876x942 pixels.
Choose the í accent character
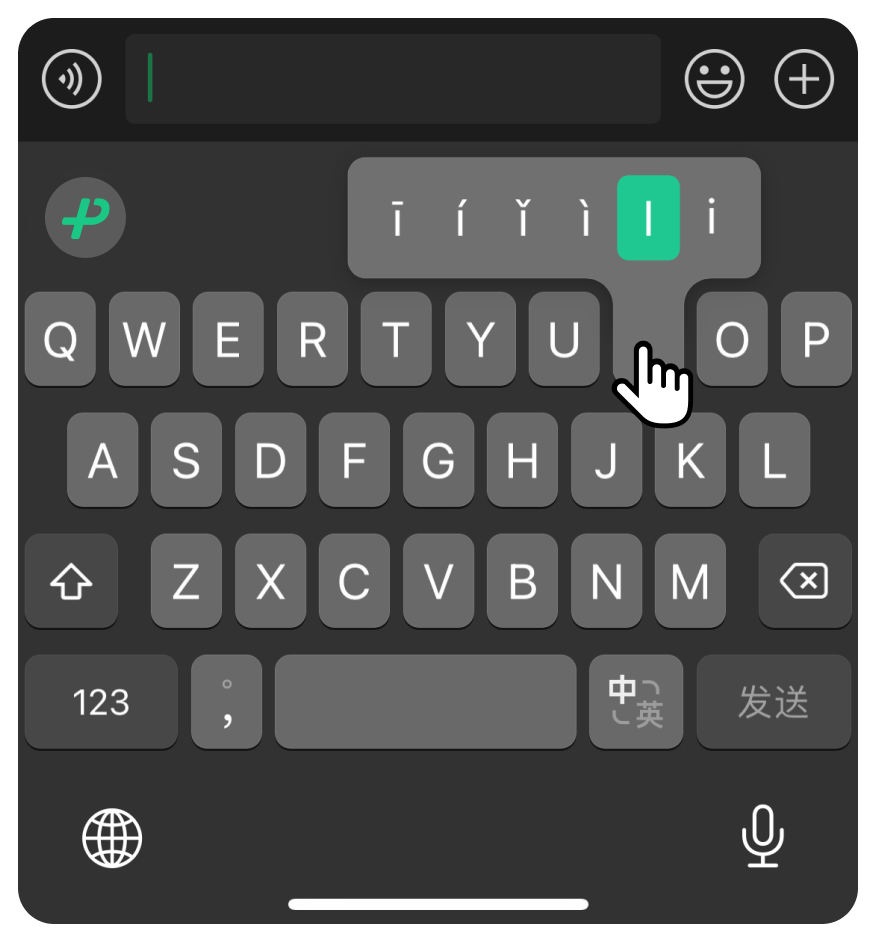(x=460, y=218)
